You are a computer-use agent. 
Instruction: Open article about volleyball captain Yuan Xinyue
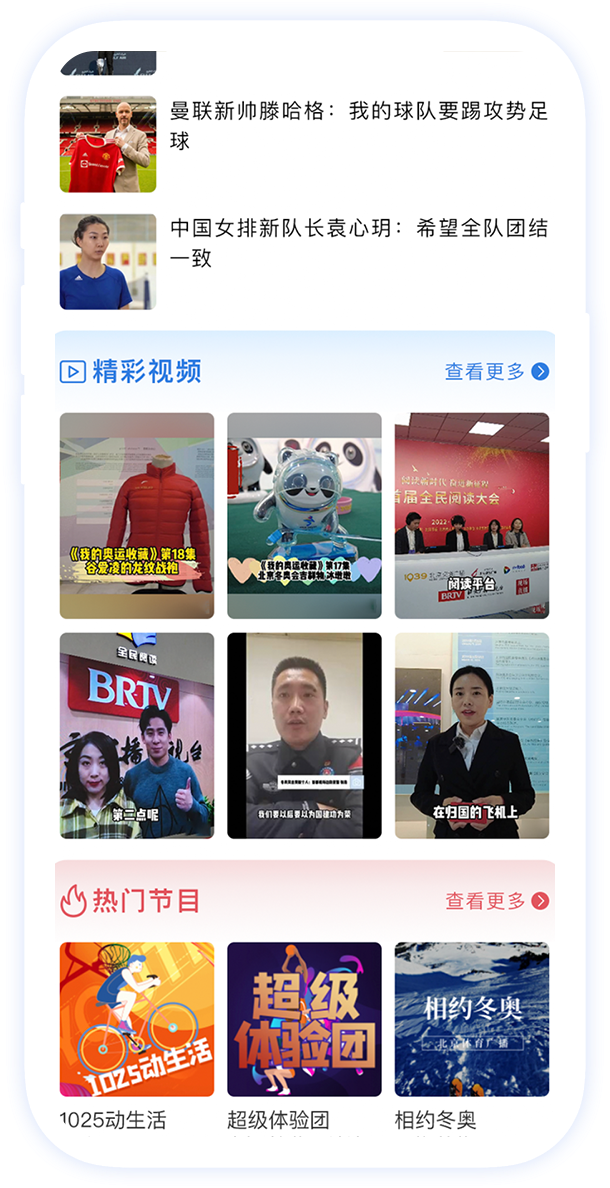[358, 243]
